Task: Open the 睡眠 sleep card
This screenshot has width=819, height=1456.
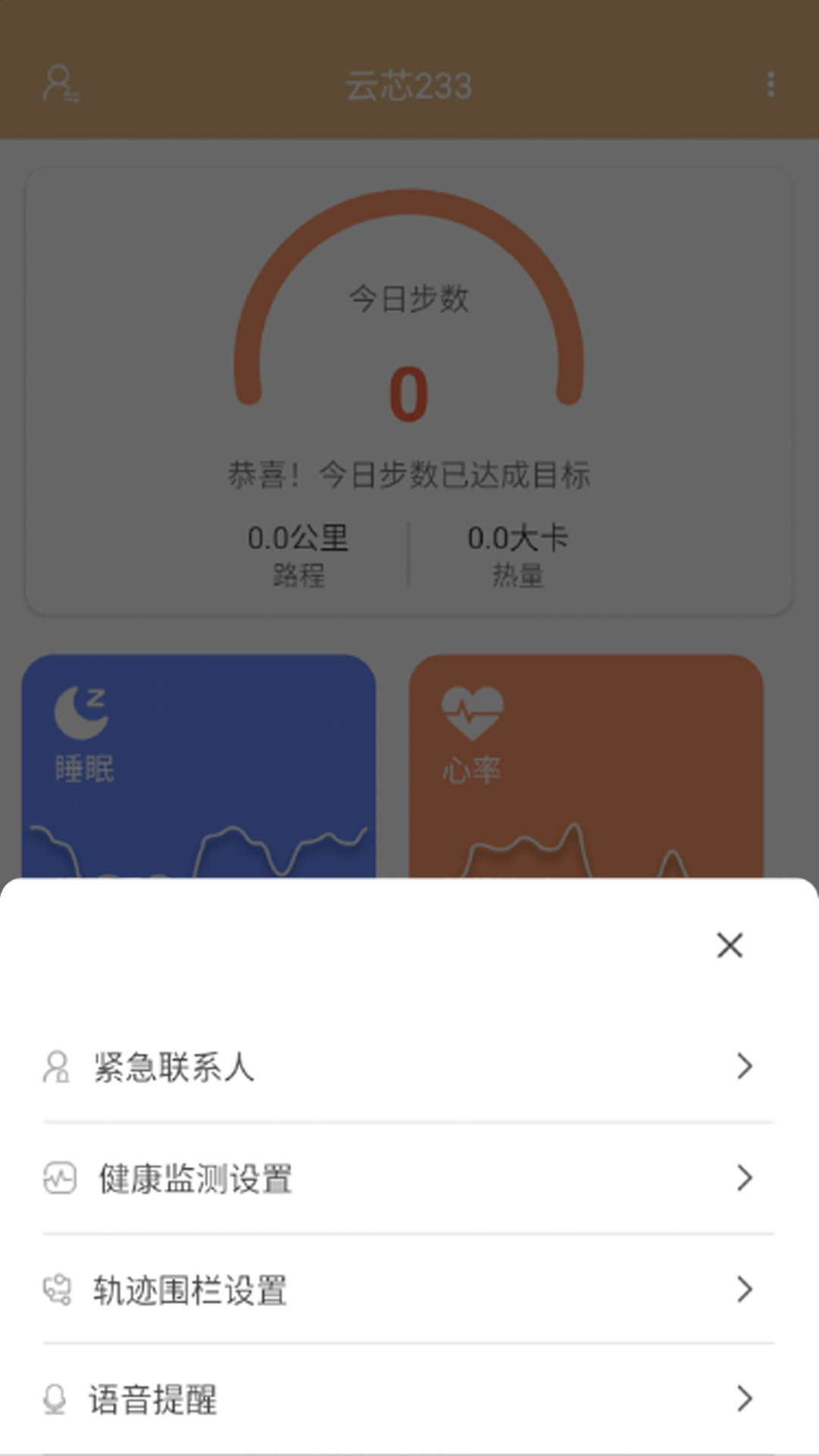Action: coord(201,758)
